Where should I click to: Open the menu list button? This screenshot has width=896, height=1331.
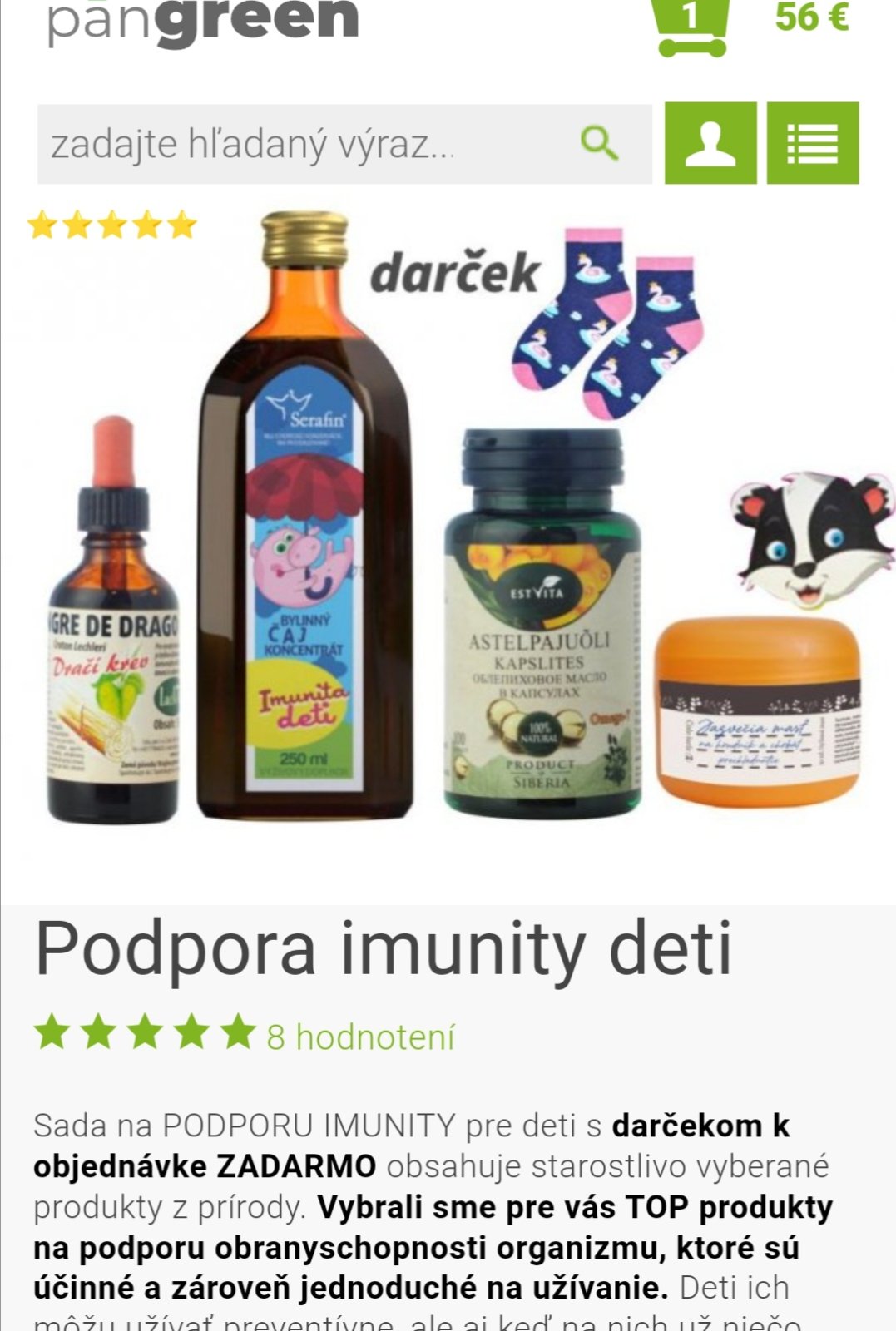click(812, 143)
